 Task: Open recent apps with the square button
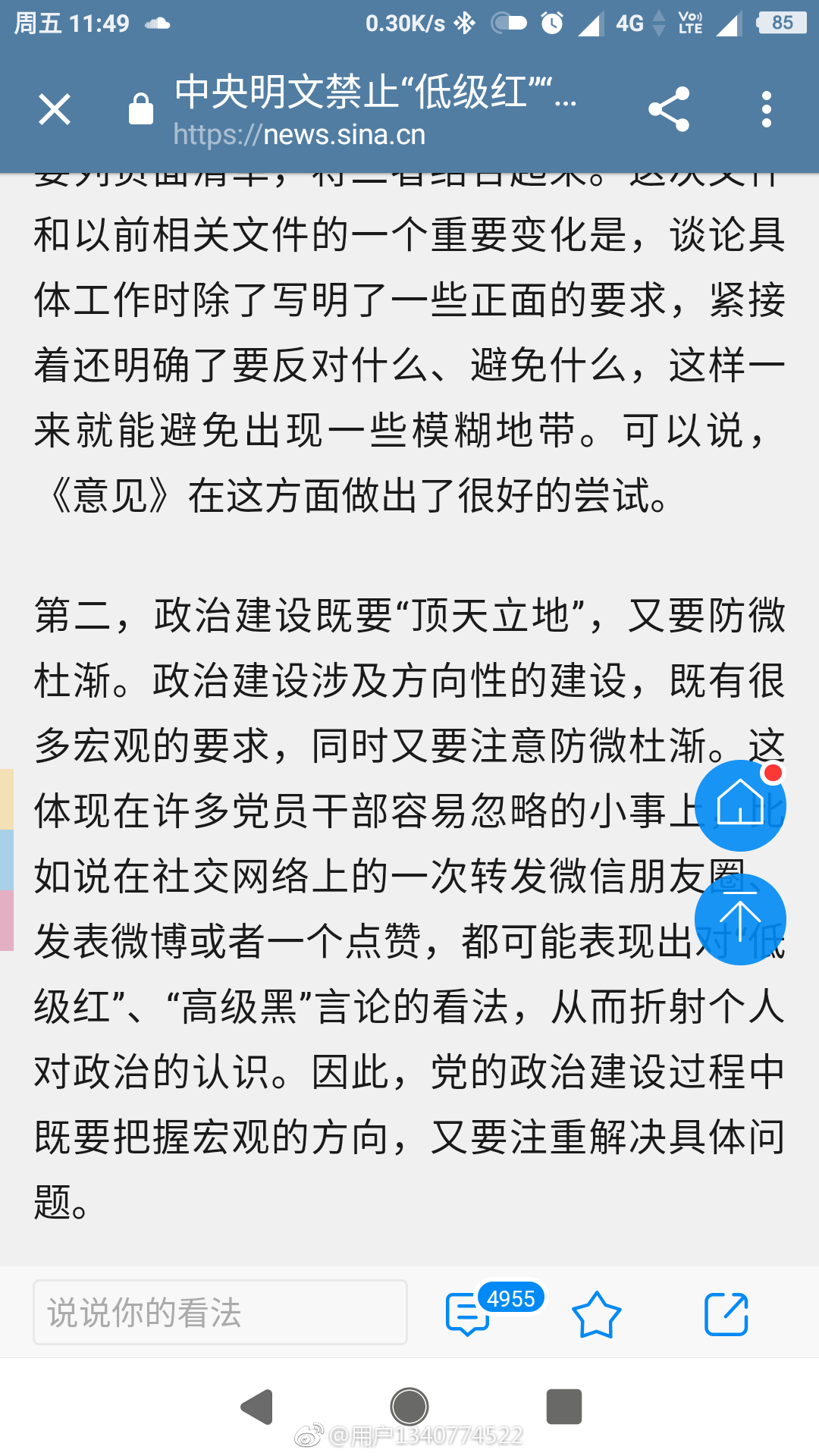point(563,1407)
